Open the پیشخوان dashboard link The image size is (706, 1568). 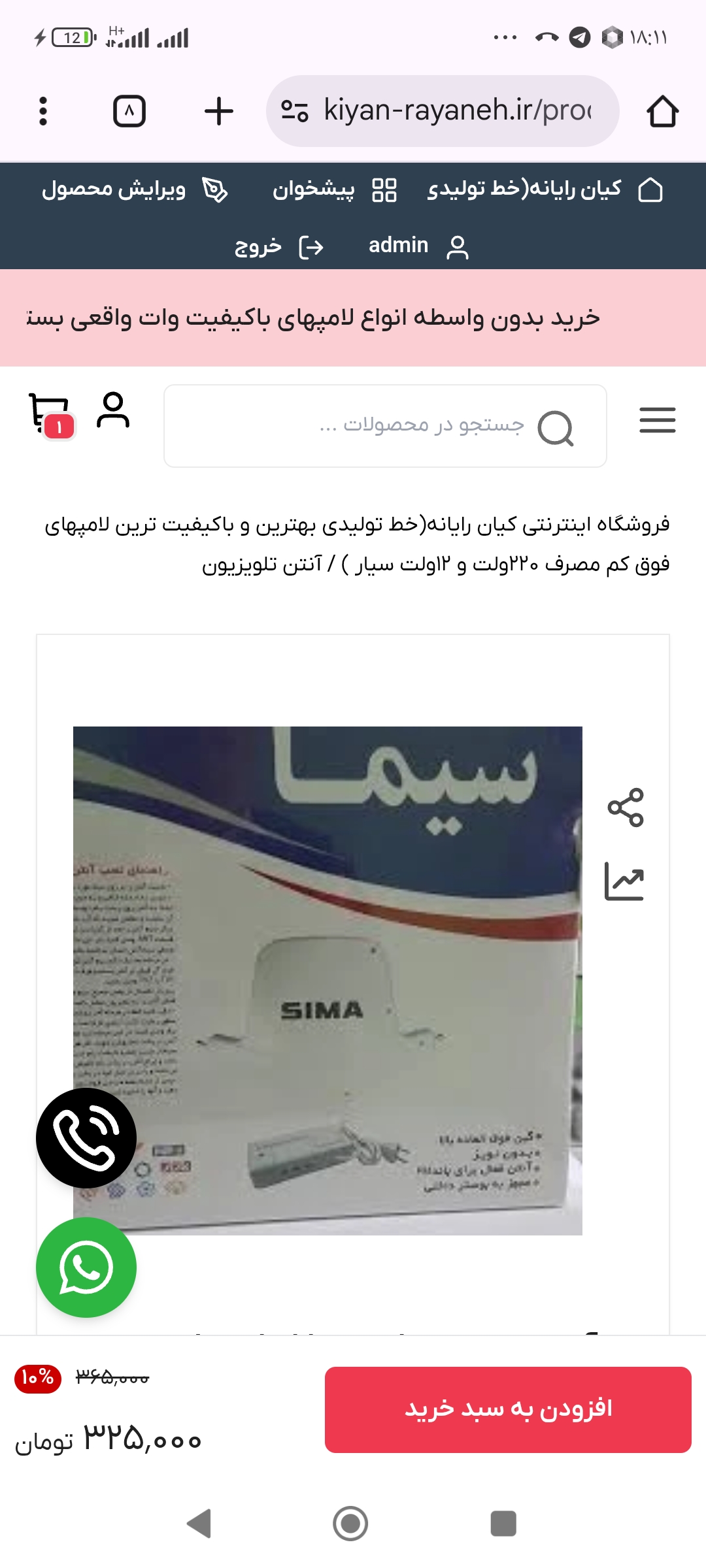(x=334, y=190)
